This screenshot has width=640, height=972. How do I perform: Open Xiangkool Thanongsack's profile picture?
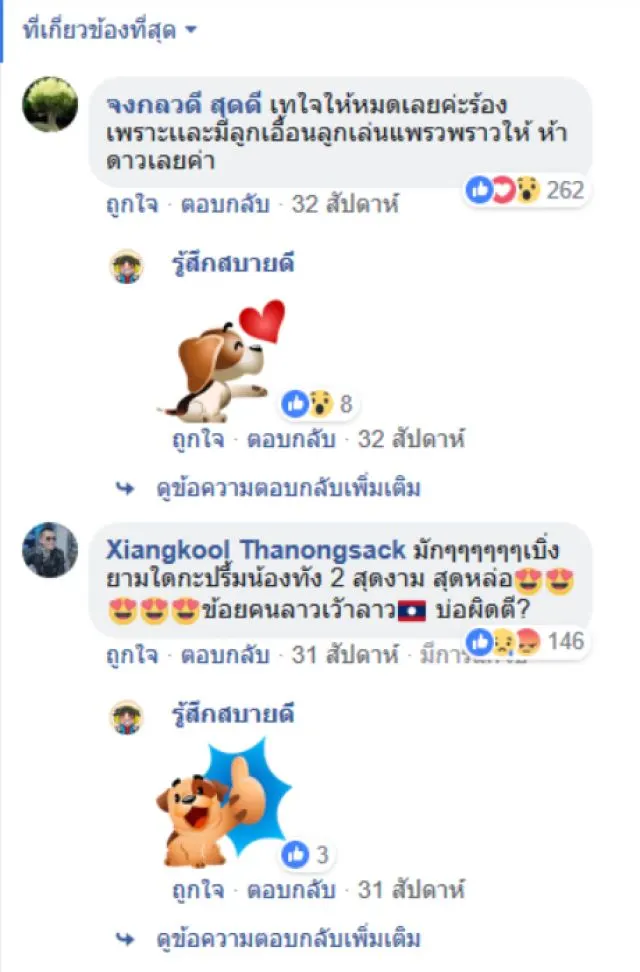[x=50, y=549]
